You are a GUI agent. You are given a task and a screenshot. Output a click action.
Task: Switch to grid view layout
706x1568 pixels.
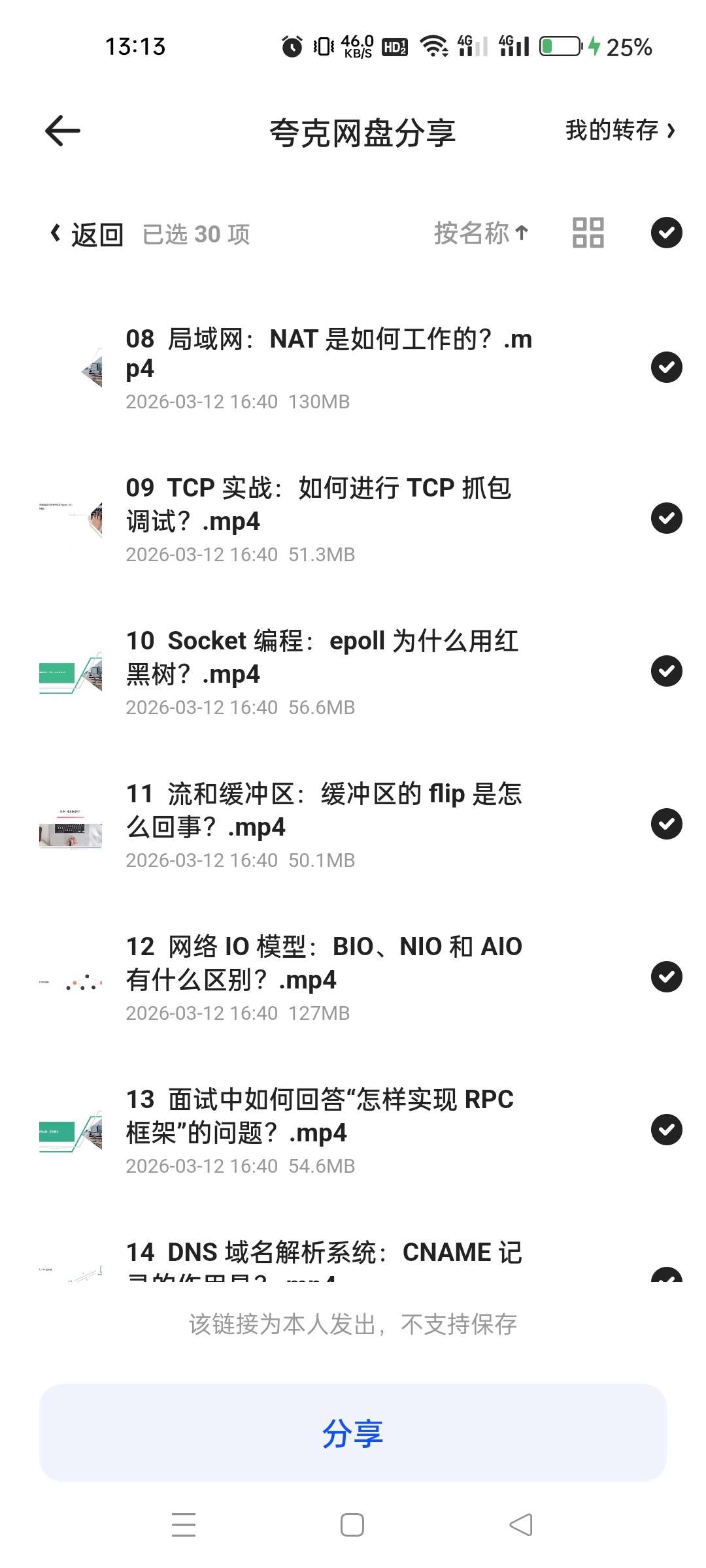(588, 233)
